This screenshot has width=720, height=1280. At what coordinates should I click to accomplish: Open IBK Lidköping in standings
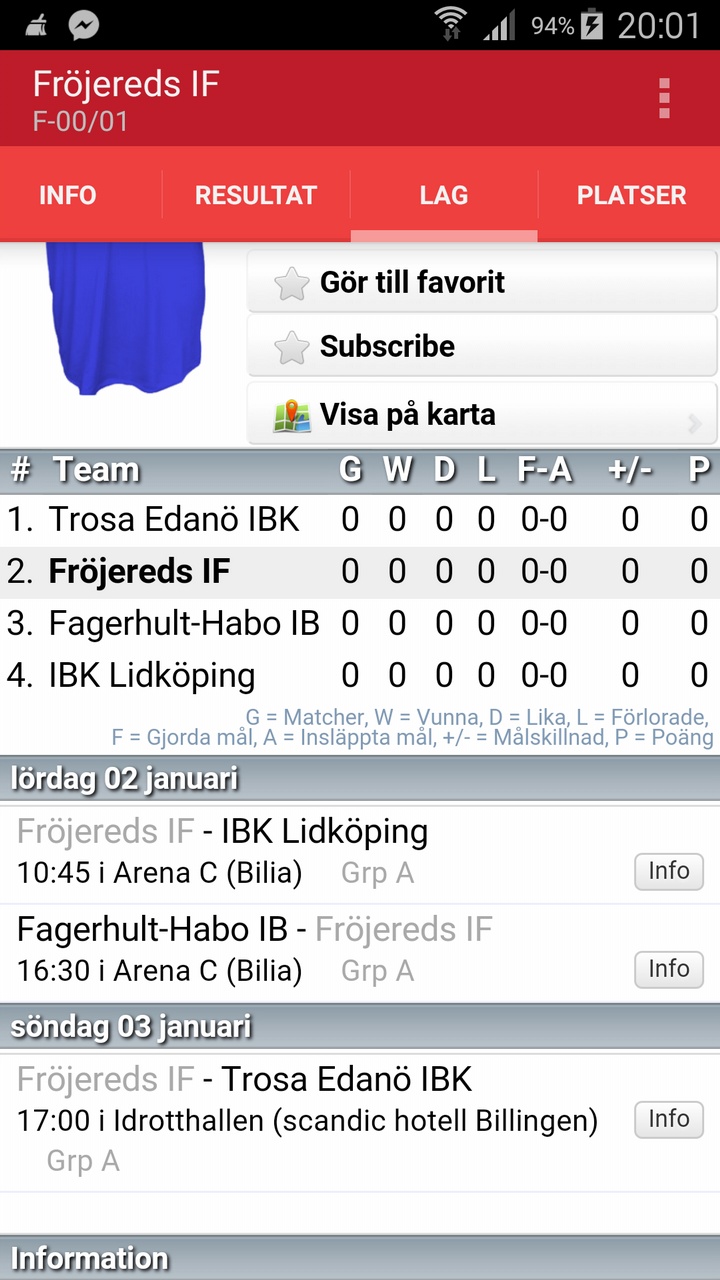tap(152, 676)
